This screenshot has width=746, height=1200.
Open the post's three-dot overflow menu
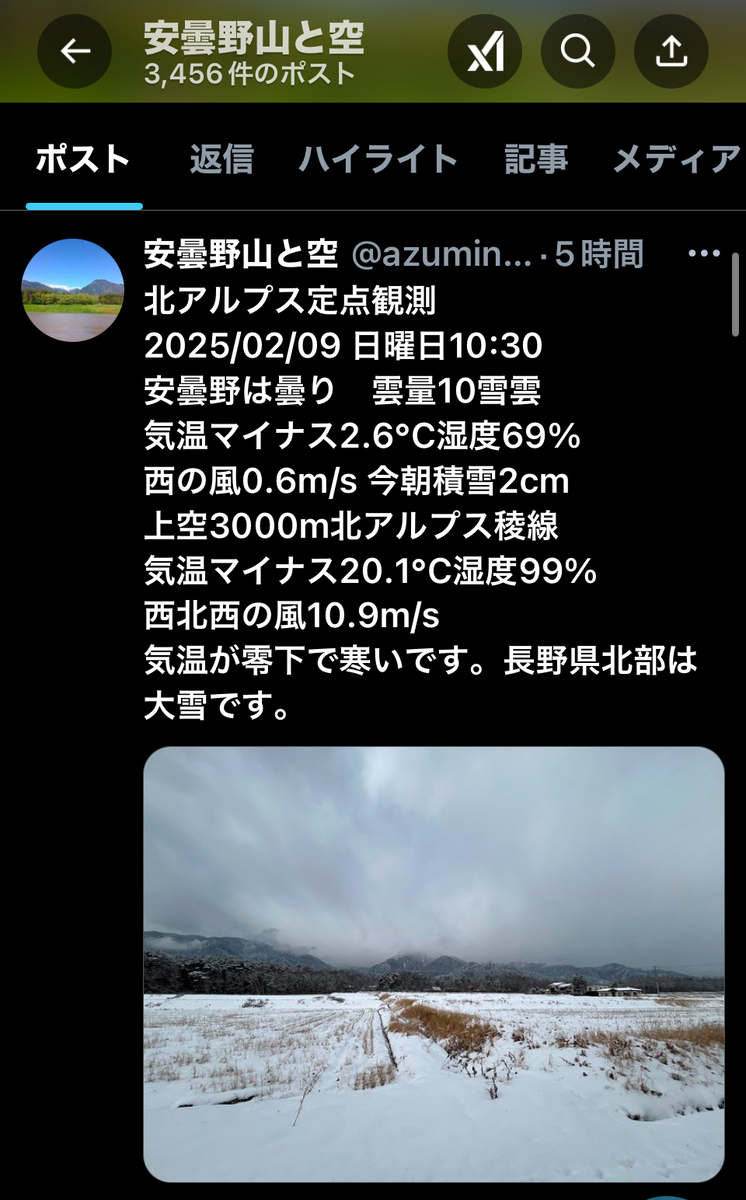[x=704, y=254]
